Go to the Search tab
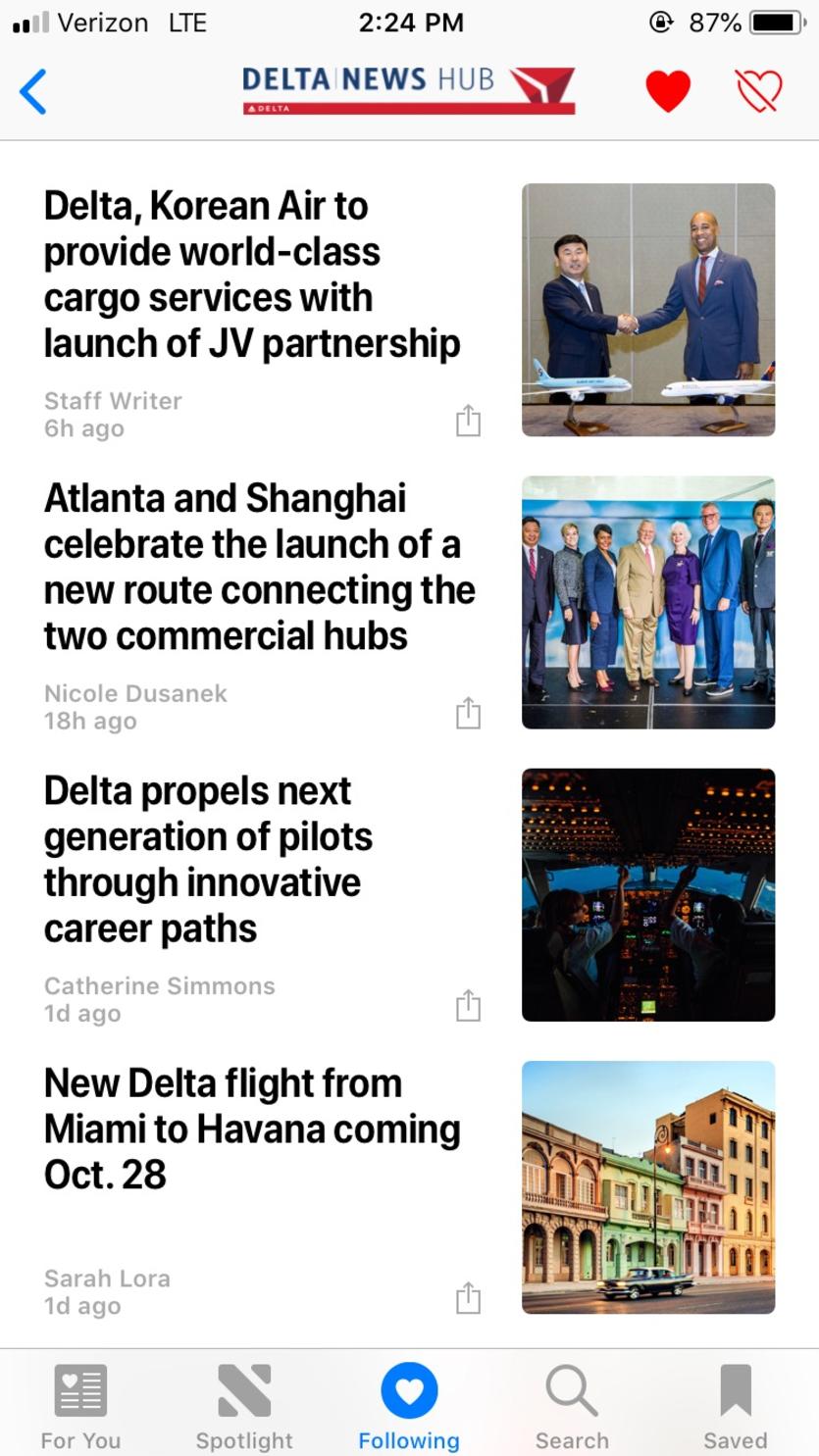Screen dimensions: 819x1456 pyautogui.click(x=572, y=1405)
